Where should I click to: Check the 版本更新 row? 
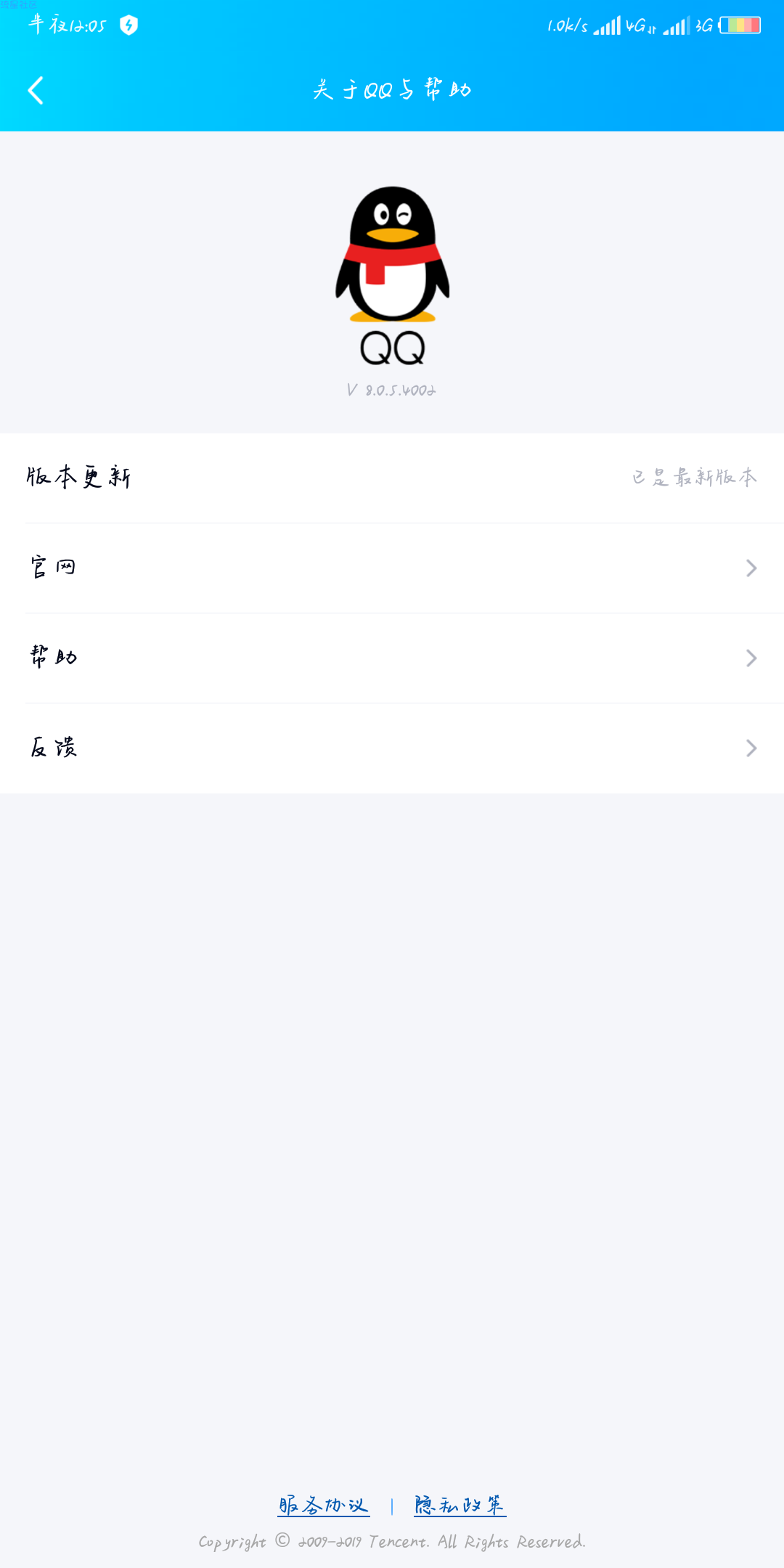392,478
